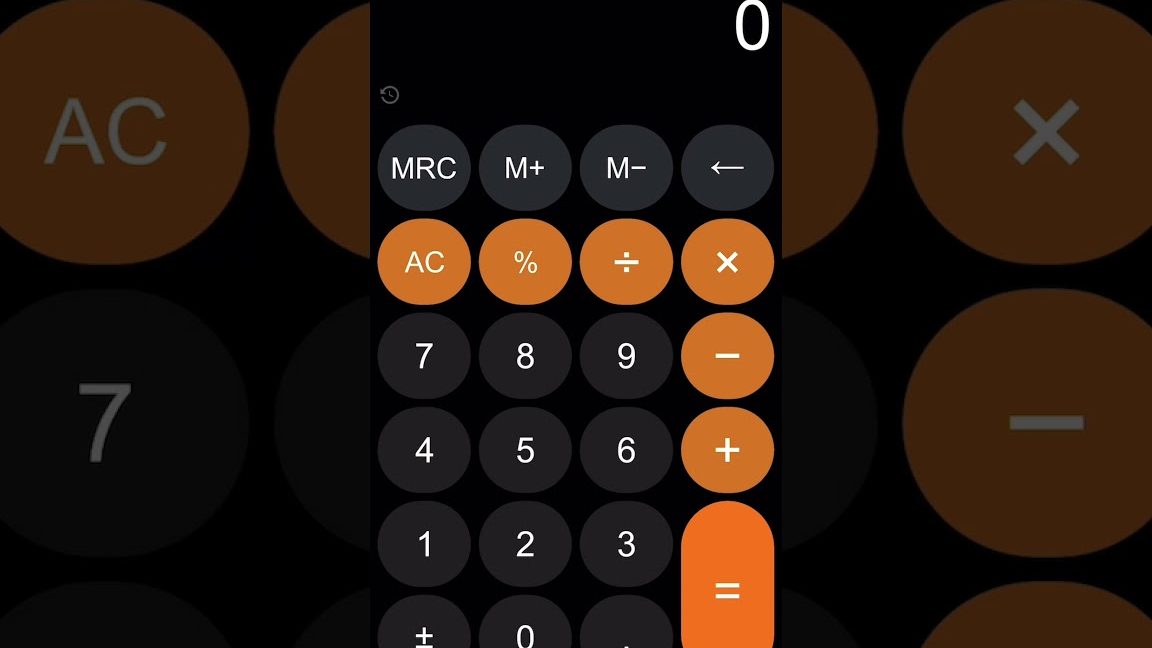Viewport: 1152px width, 648px height.
Task: Select the plus operator
Action: [727, 450]
